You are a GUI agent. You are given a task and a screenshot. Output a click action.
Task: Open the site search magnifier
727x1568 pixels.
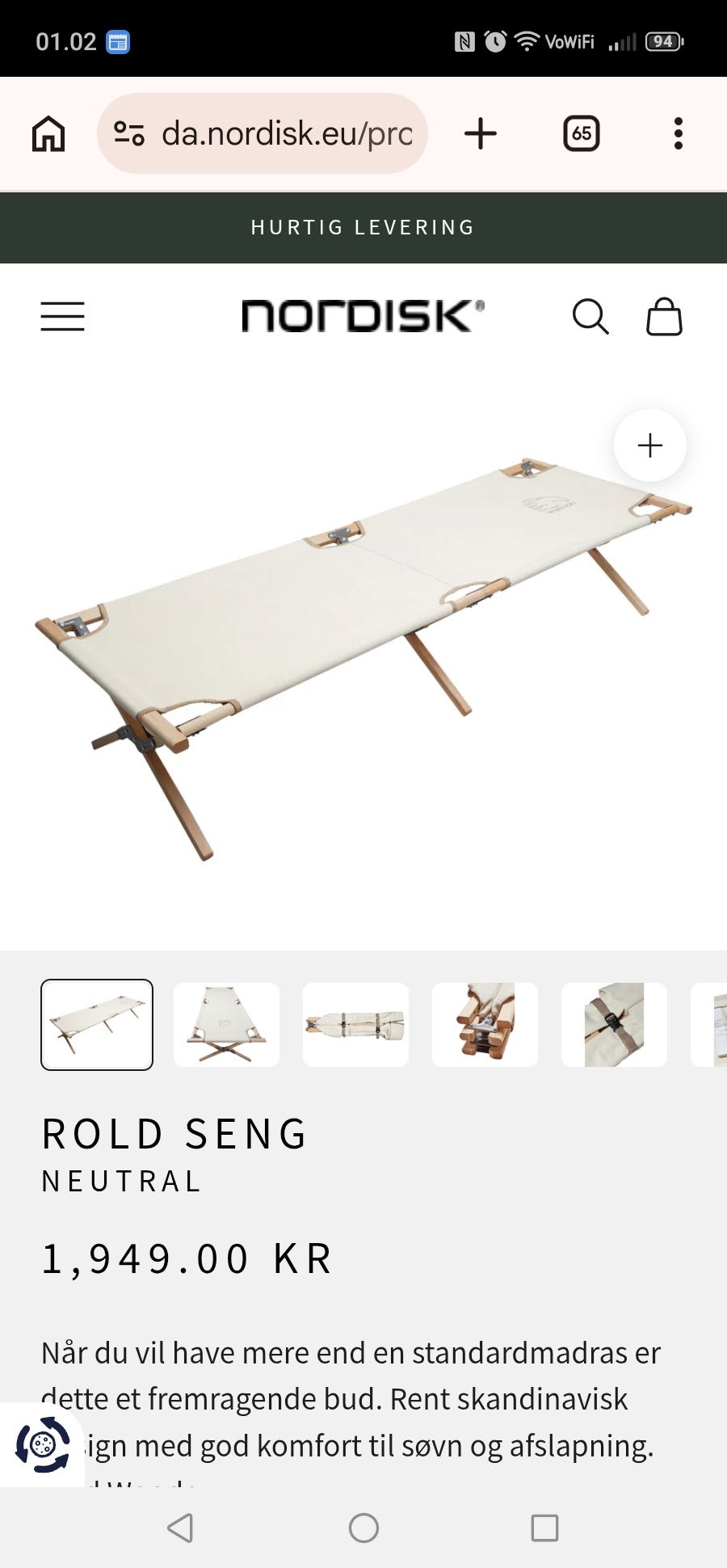tap(590, 316)
